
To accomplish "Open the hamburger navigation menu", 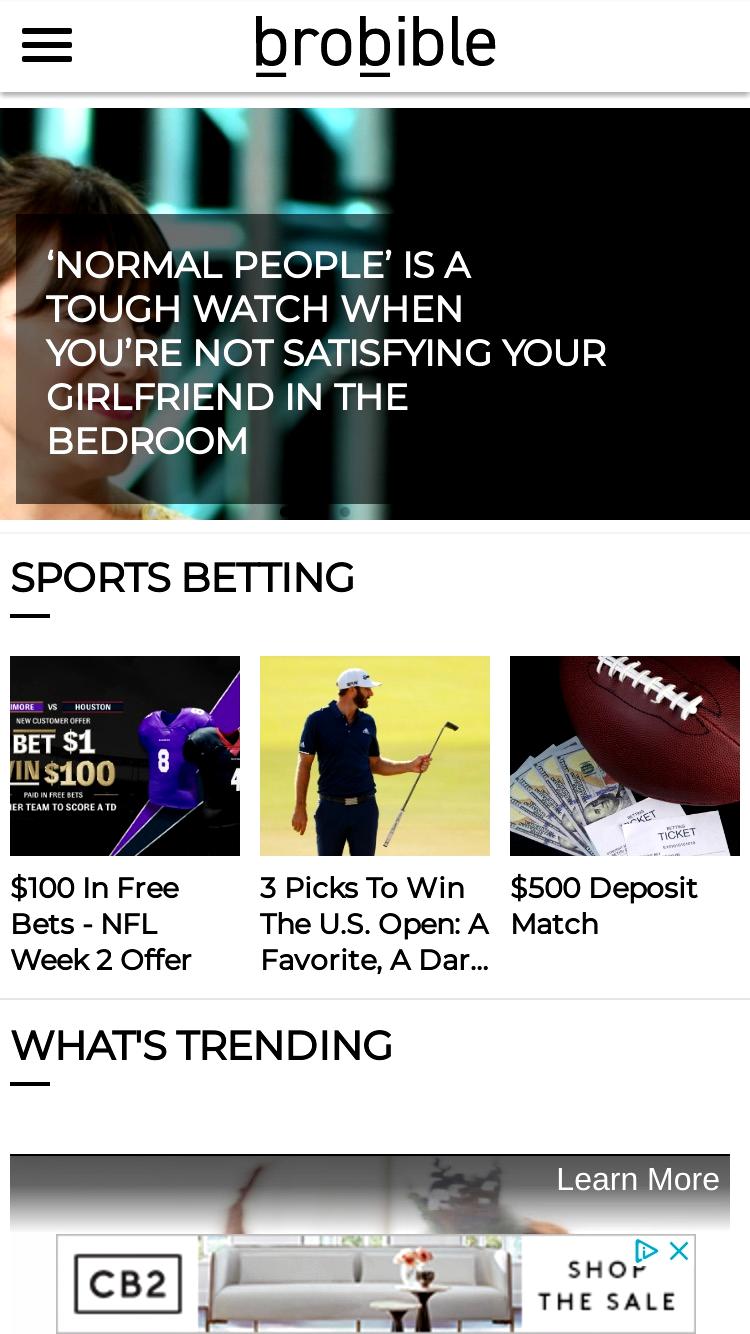I will [x=47, y=45].
